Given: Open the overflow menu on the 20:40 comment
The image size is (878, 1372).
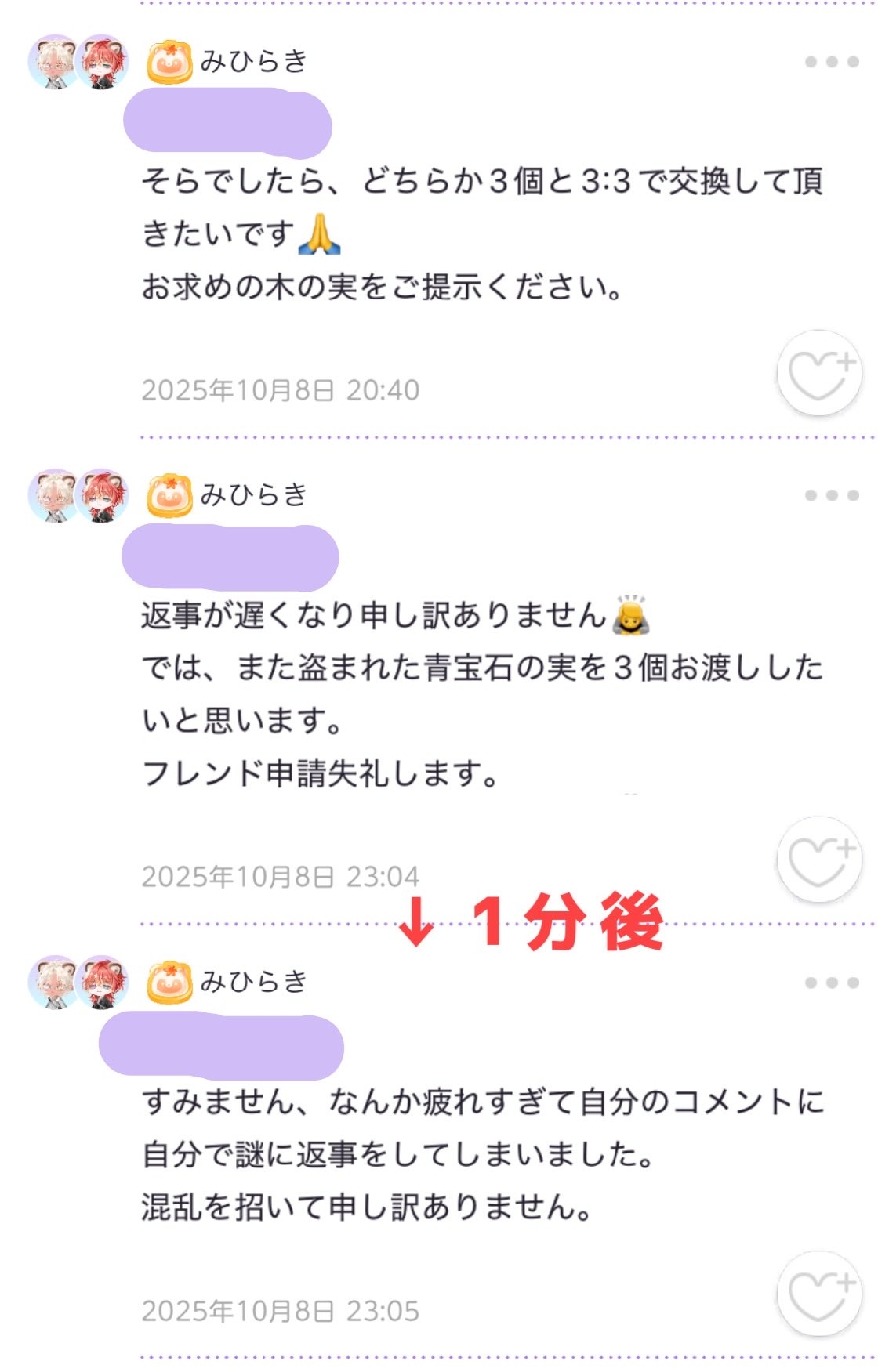Looking at the screenshot, I should pos(832,62).
